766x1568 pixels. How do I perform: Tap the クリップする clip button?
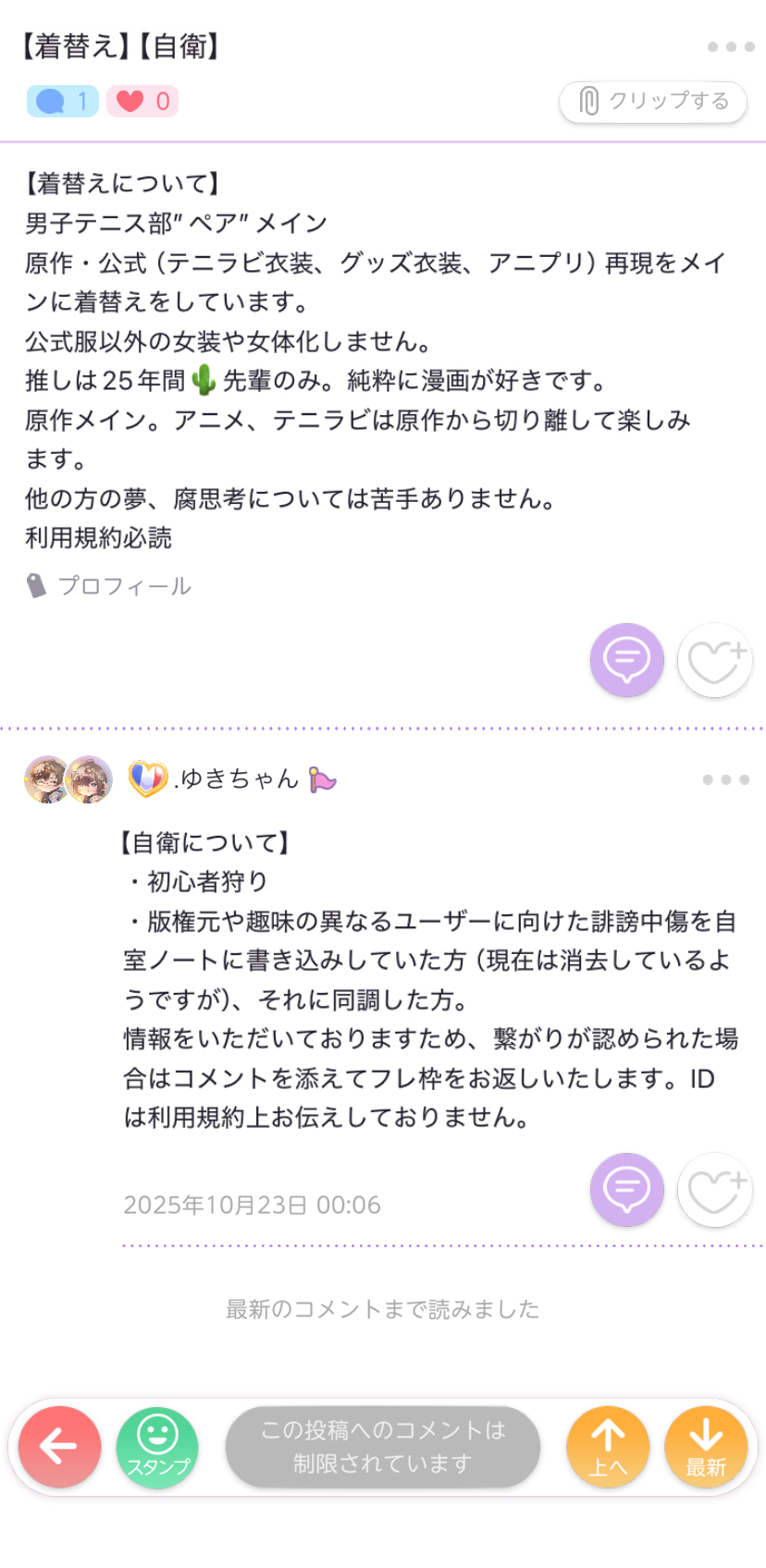(x=653, y=101)
